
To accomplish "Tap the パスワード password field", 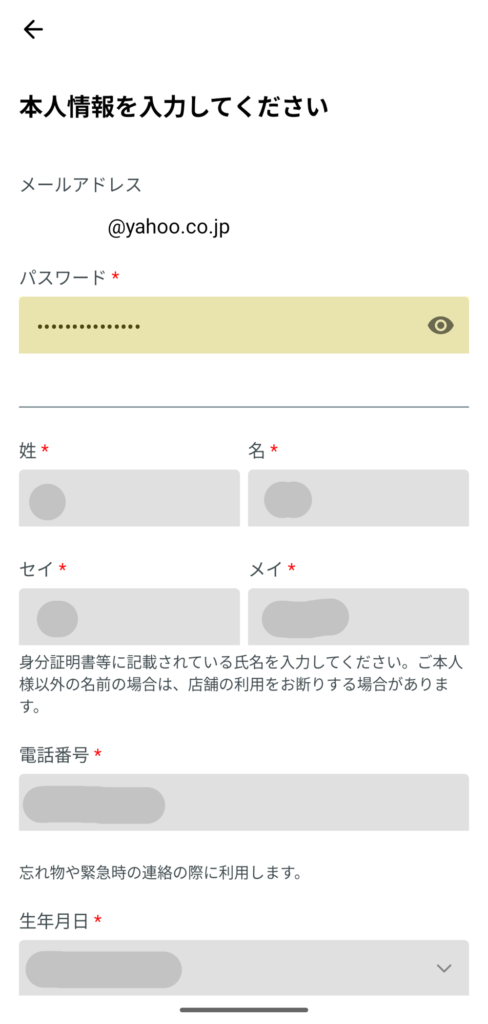I will tap(244, 325).
